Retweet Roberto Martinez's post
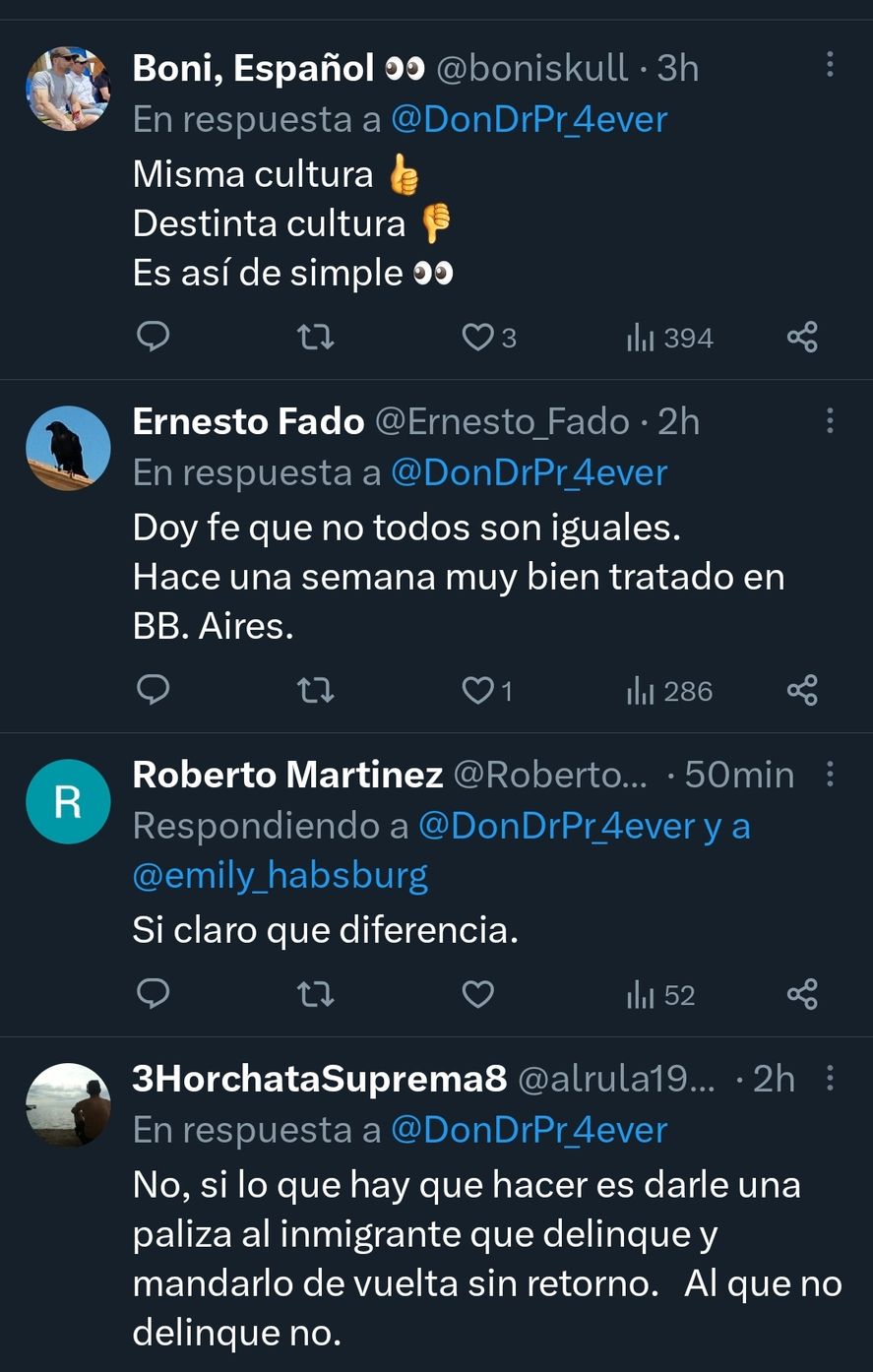The height and width of the screenshot is (1372, 873). 316,995
